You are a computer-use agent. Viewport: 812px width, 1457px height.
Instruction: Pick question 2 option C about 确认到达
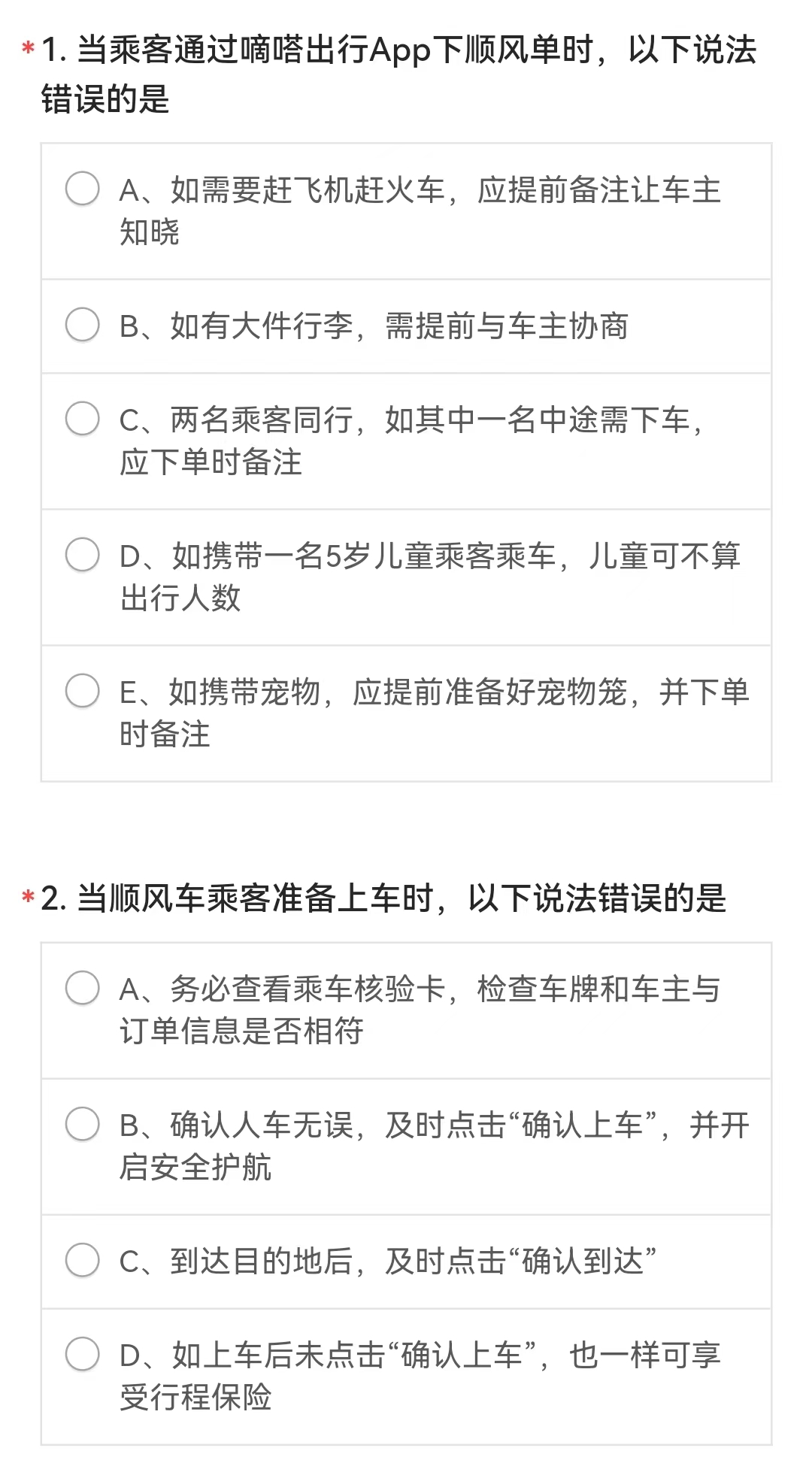(83, 1260)
